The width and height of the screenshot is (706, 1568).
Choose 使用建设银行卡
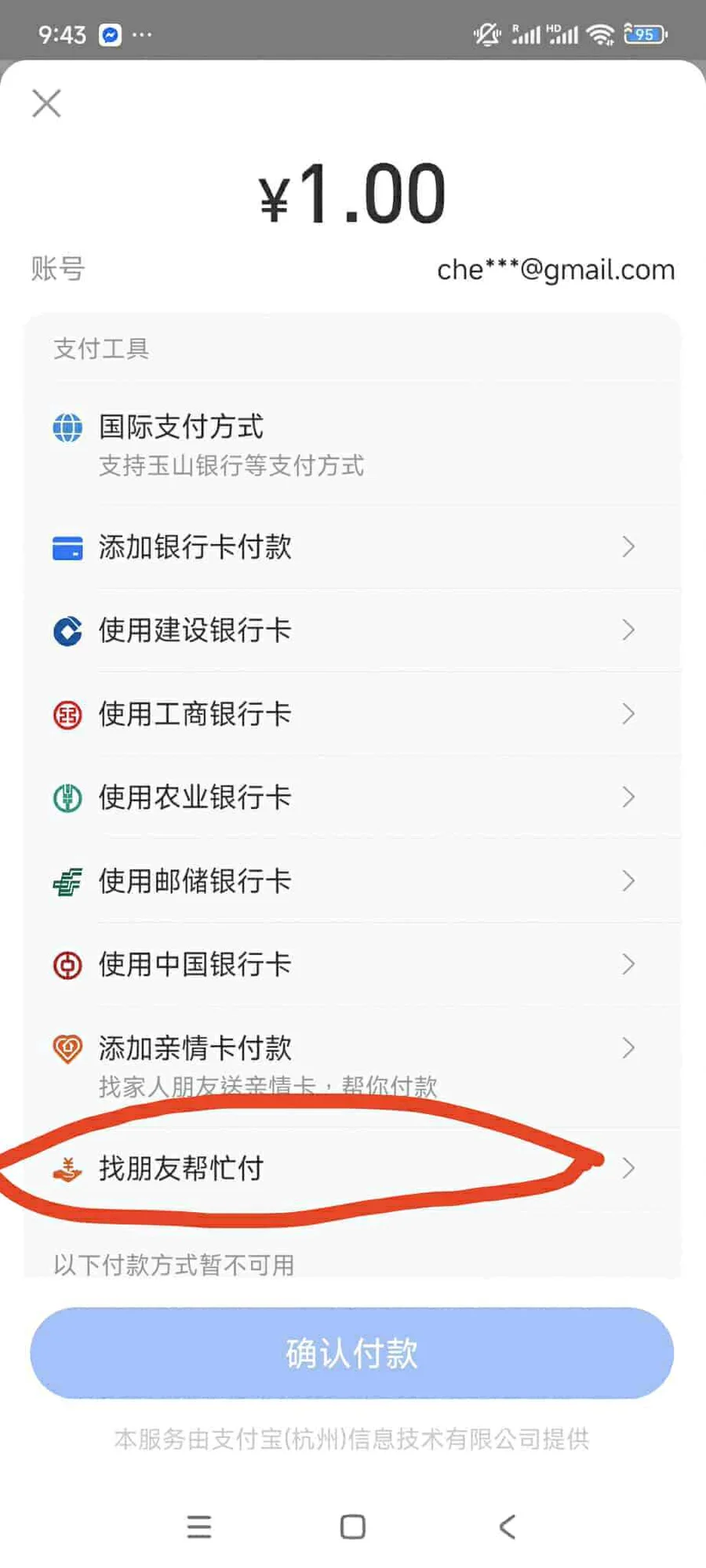click(x=352, y=630)
